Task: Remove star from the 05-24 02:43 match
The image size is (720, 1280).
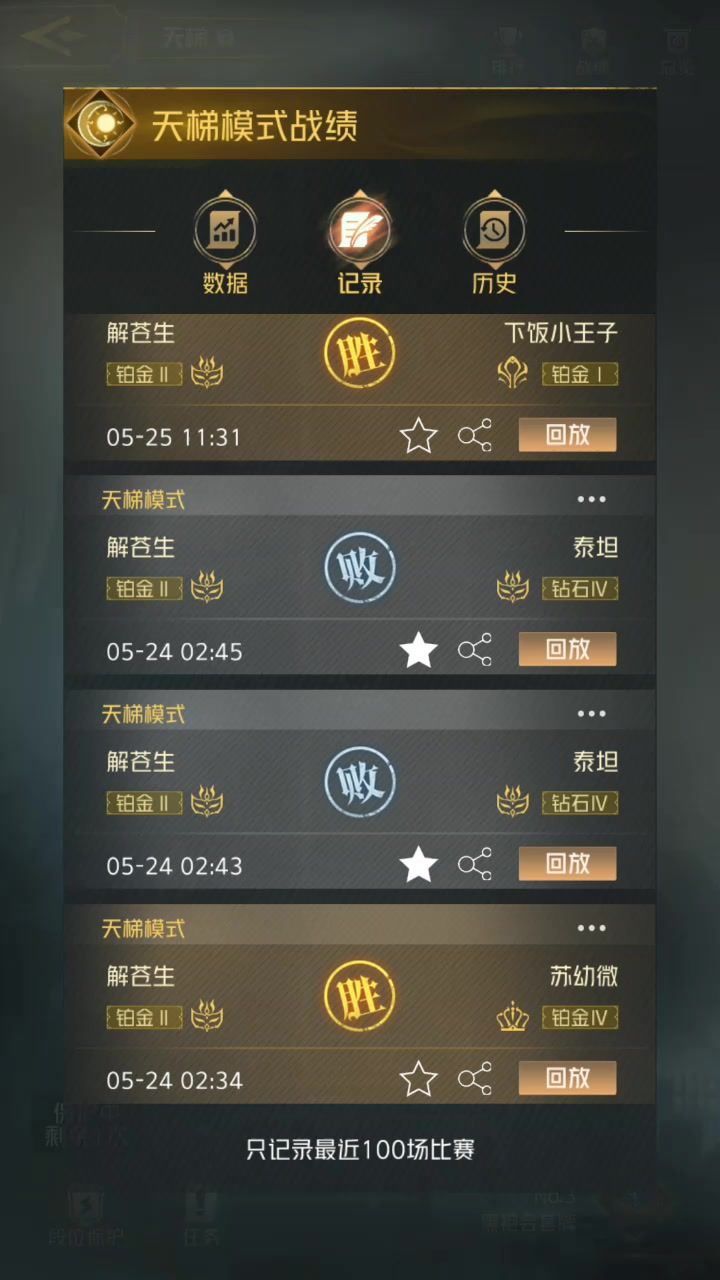Action: [418, 865]
